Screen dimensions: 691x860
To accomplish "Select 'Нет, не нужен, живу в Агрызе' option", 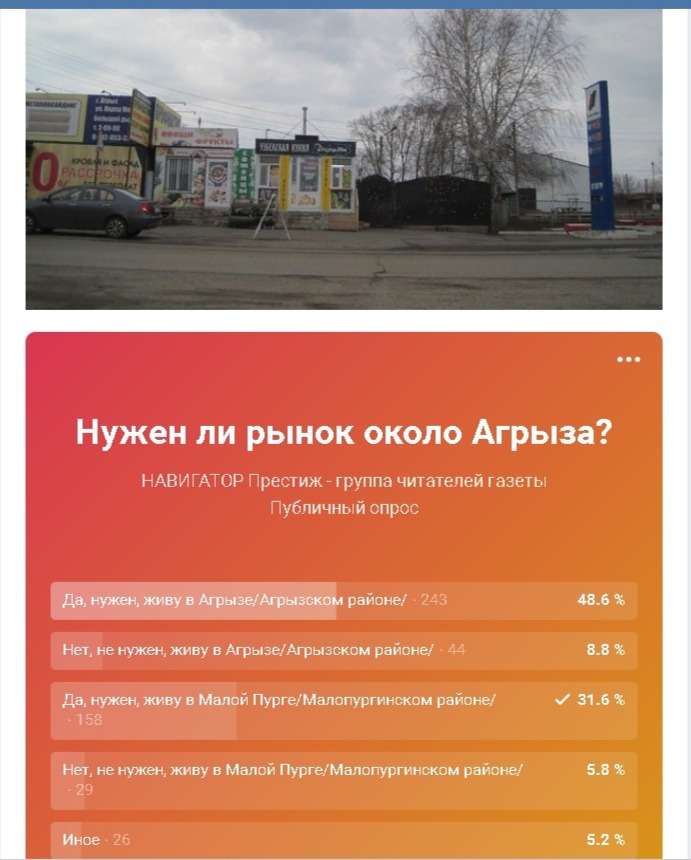I will point(343,650).
